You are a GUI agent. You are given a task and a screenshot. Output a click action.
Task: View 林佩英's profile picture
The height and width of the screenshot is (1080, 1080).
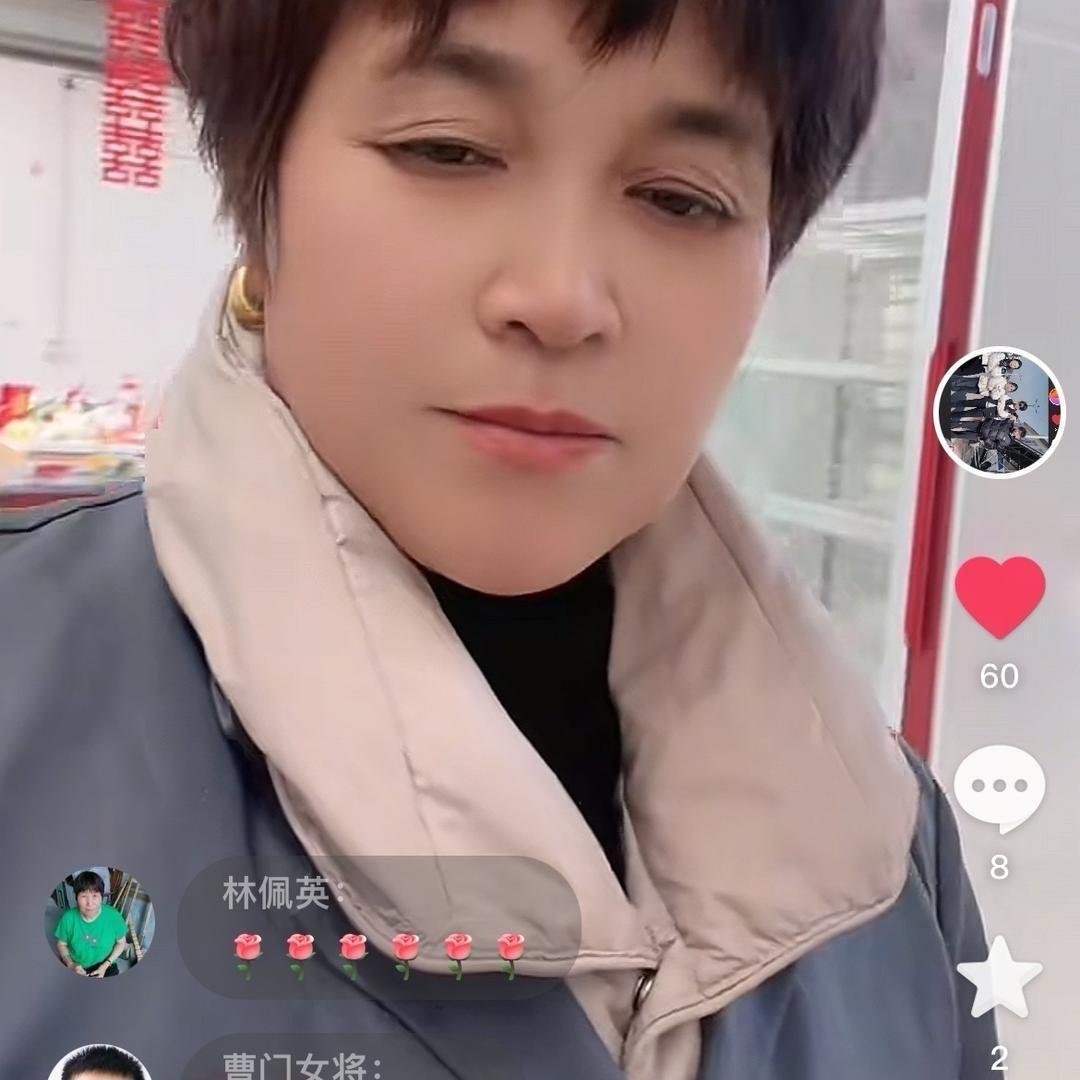[x=100, y=922]
